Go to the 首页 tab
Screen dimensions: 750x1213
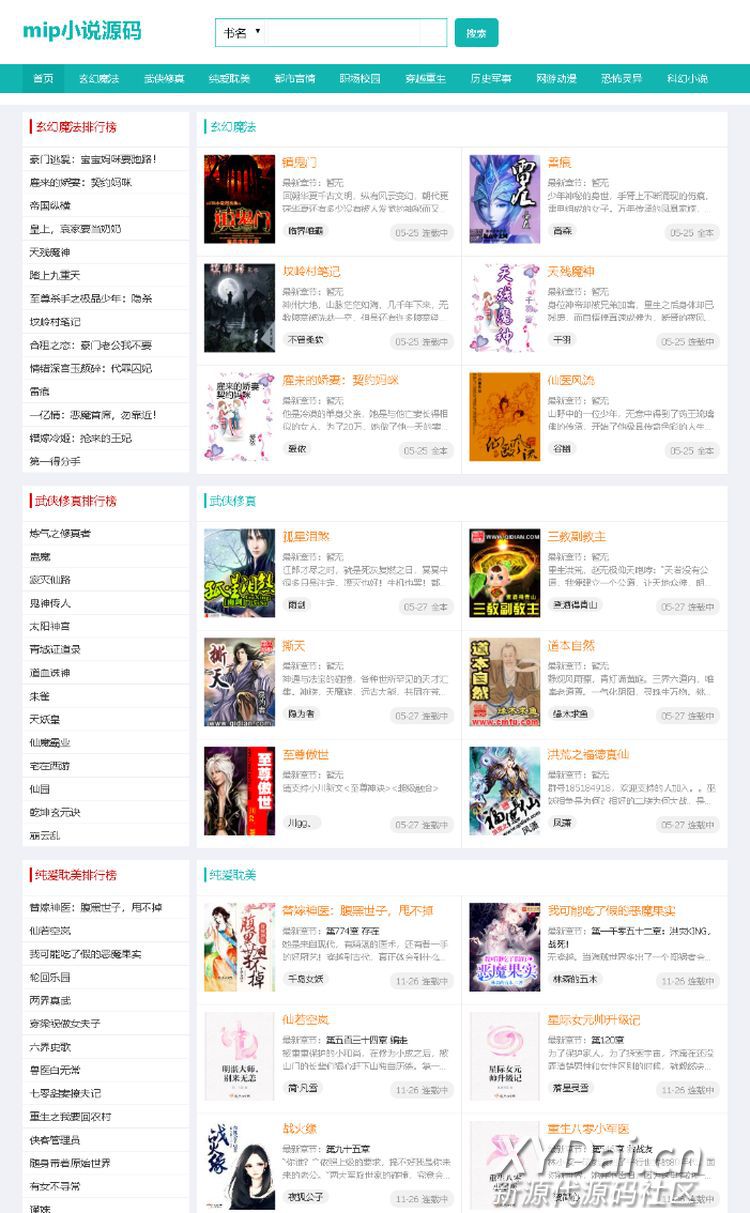43,78
